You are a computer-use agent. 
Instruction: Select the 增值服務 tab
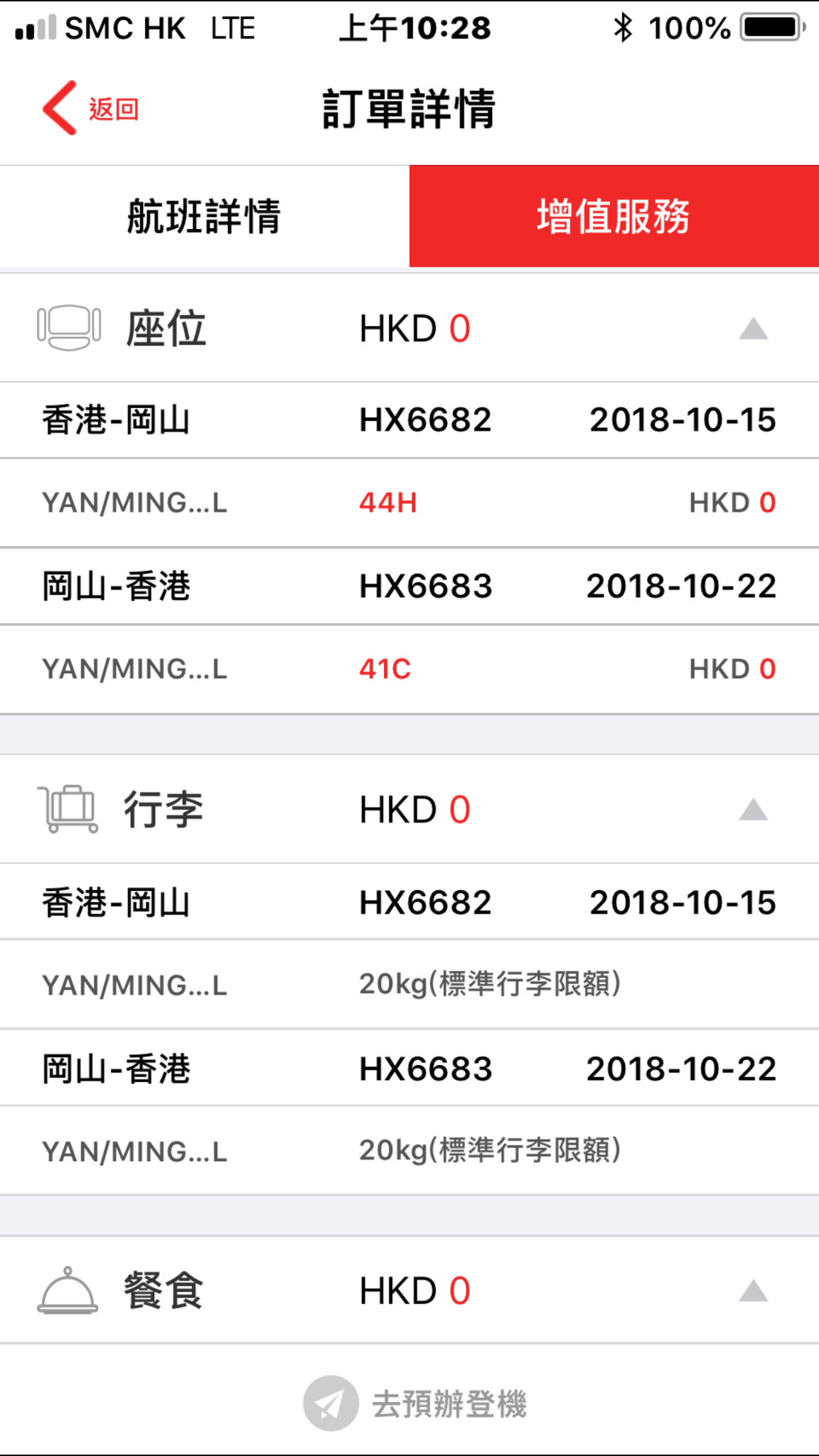614,216
